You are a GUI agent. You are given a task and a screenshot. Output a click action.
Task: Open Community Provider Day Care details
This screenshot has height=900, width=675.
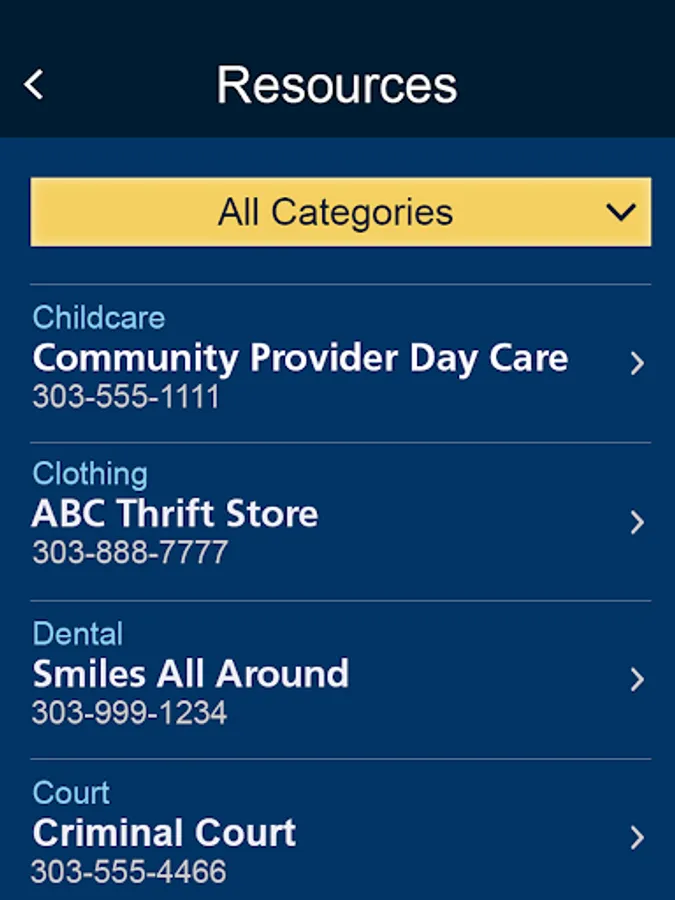click(x=340, y=362)
